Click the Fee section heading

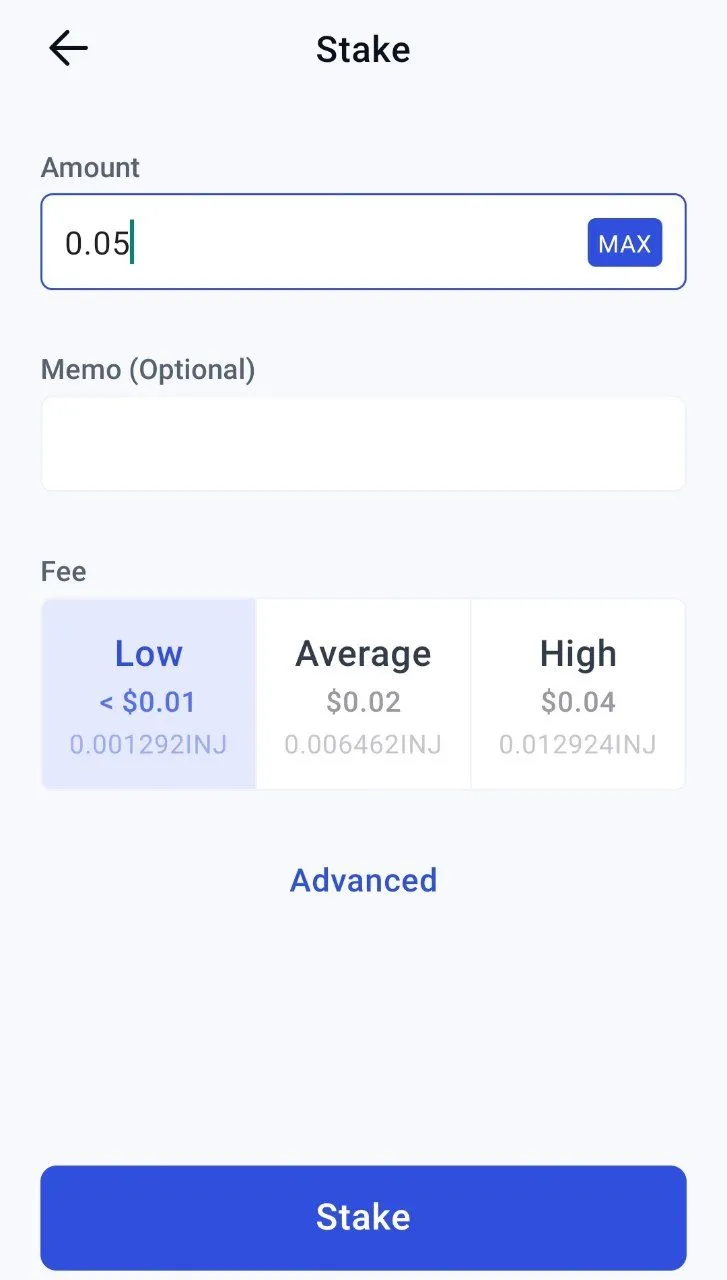[x=63, y=571]
